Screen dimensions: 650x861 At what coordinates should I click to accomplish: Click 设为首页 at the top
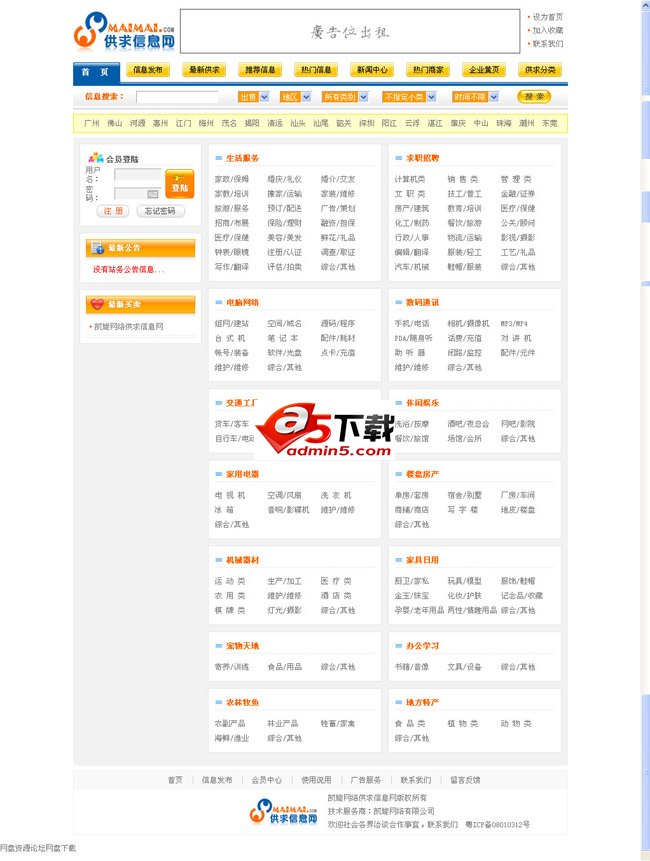click(x=547, y=17)
